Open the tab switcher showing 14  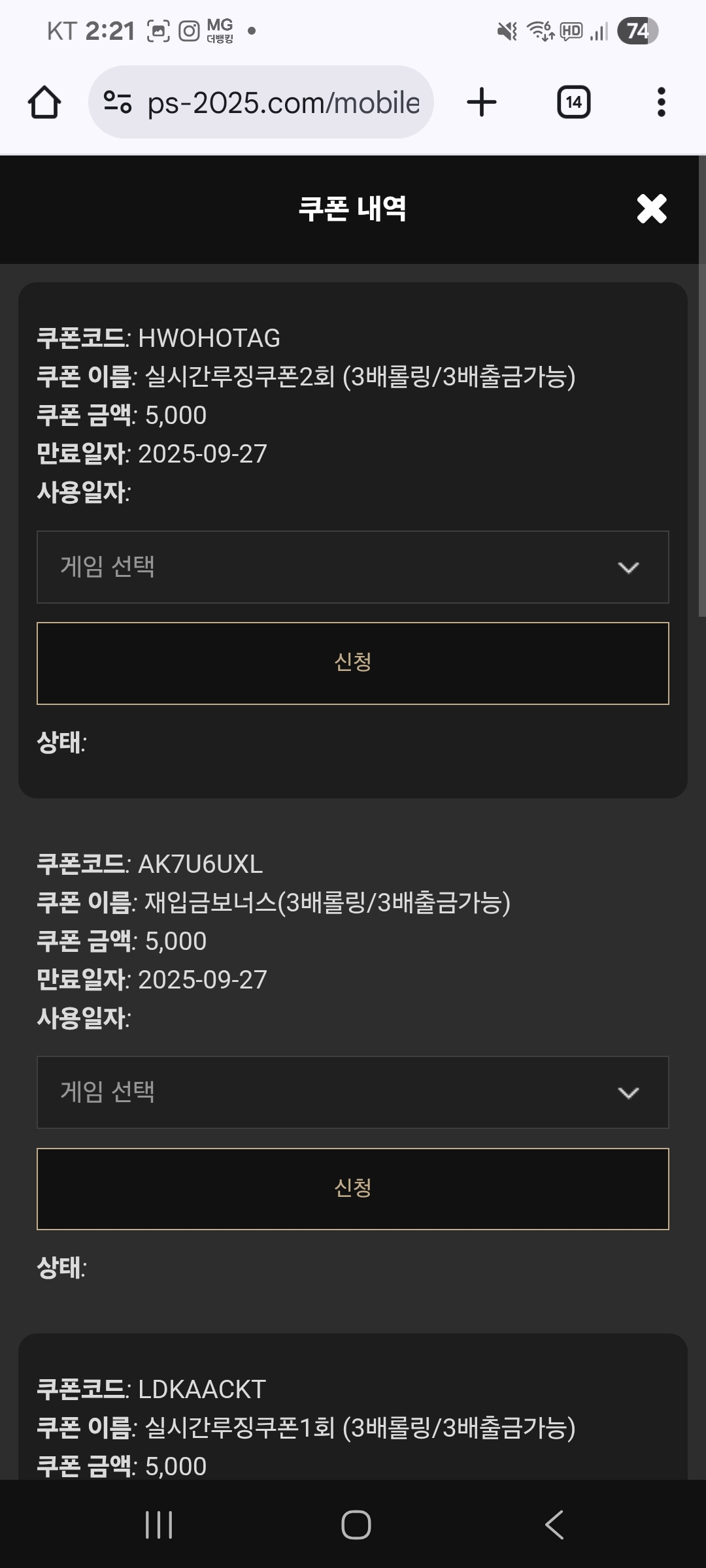(x=574, y=103)
